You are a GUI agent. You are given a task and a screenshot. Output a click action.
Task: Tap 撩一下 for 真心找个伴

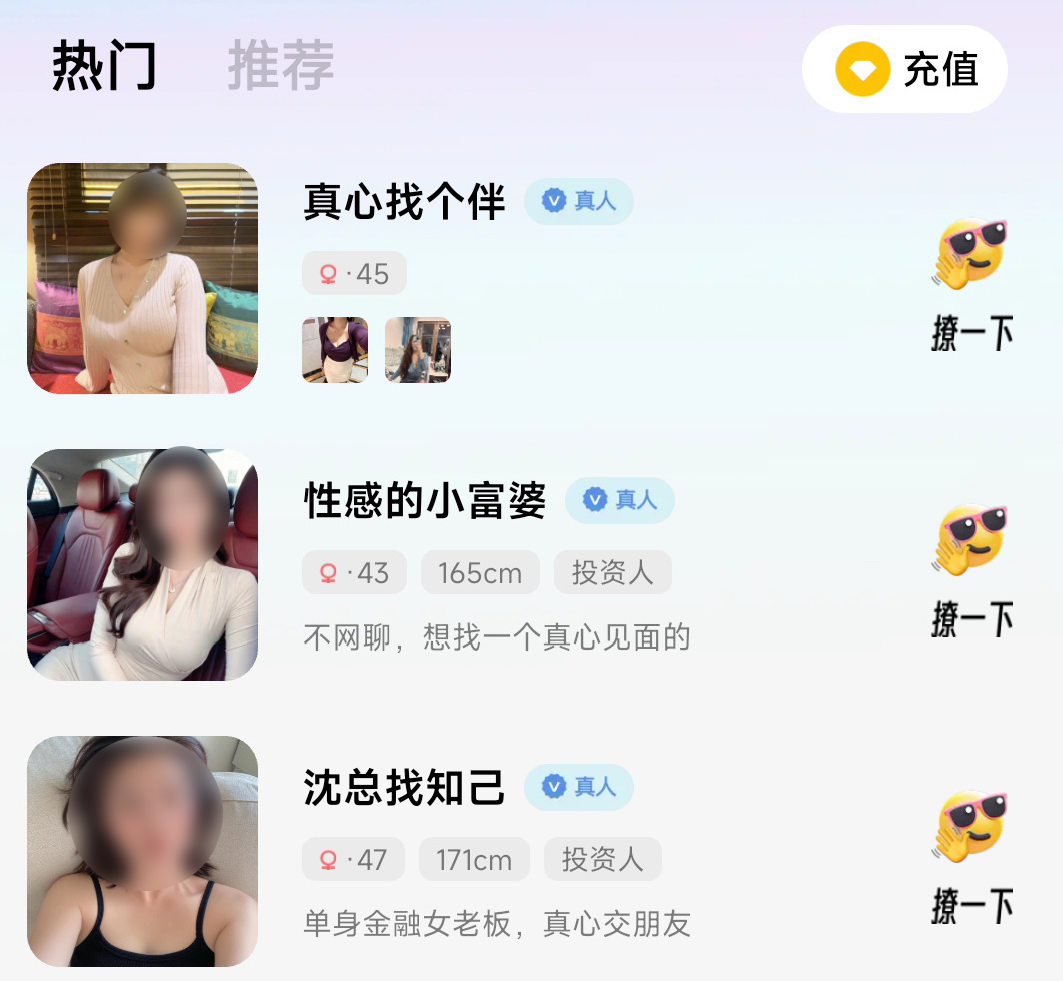point(971,285)
